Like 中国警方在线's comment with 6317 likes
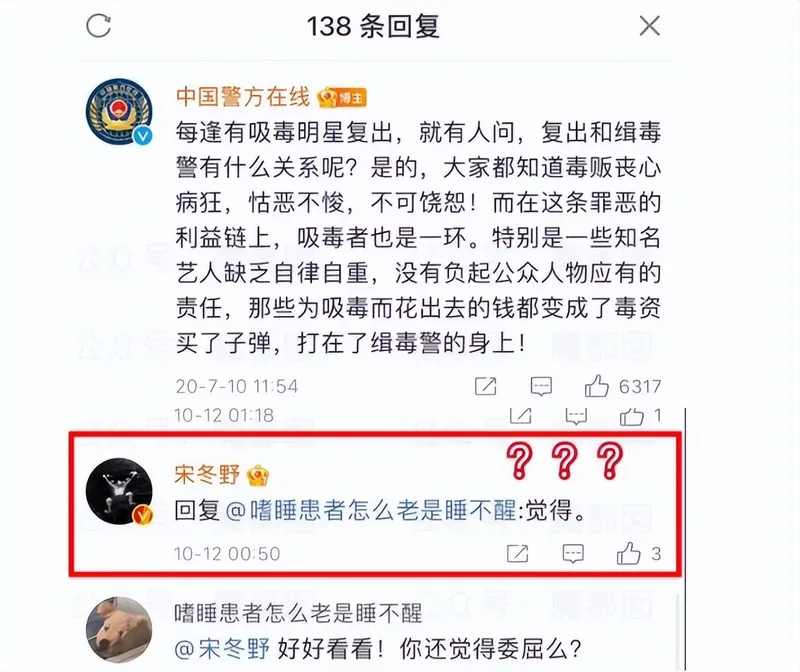 pos(598,386)
